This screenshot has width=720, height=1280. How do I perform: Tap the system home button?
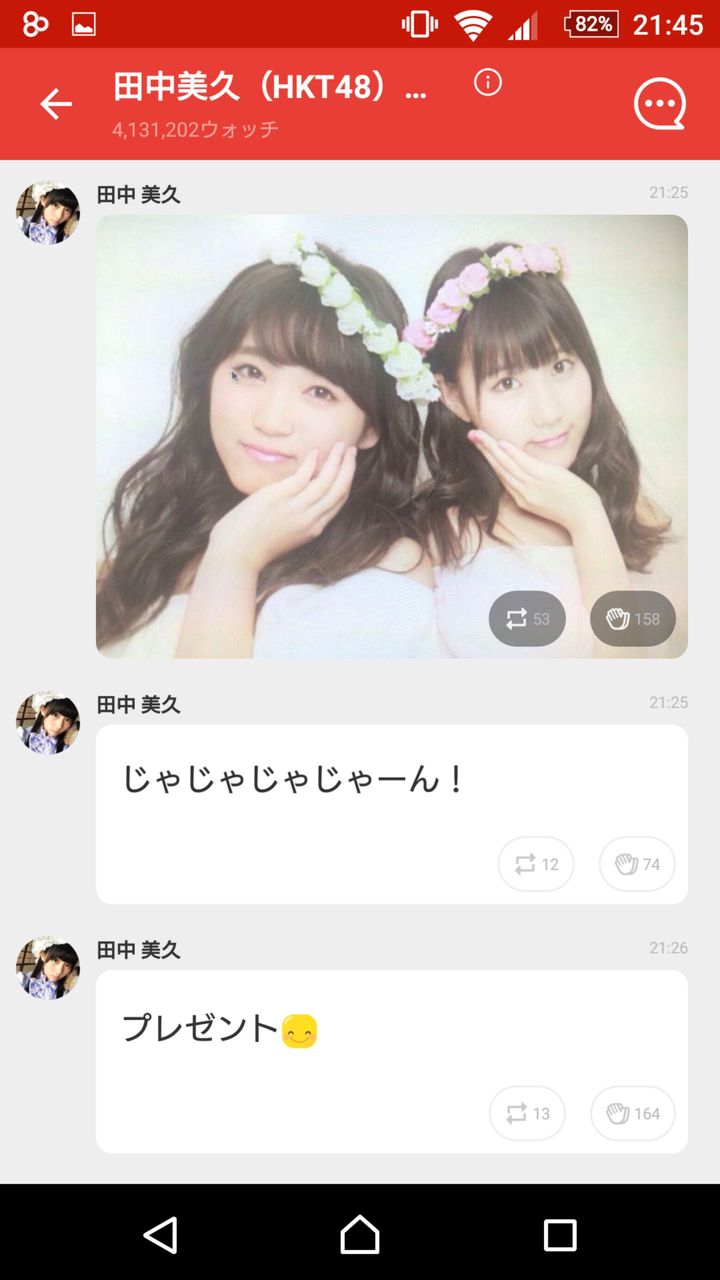click(360, 1235)
